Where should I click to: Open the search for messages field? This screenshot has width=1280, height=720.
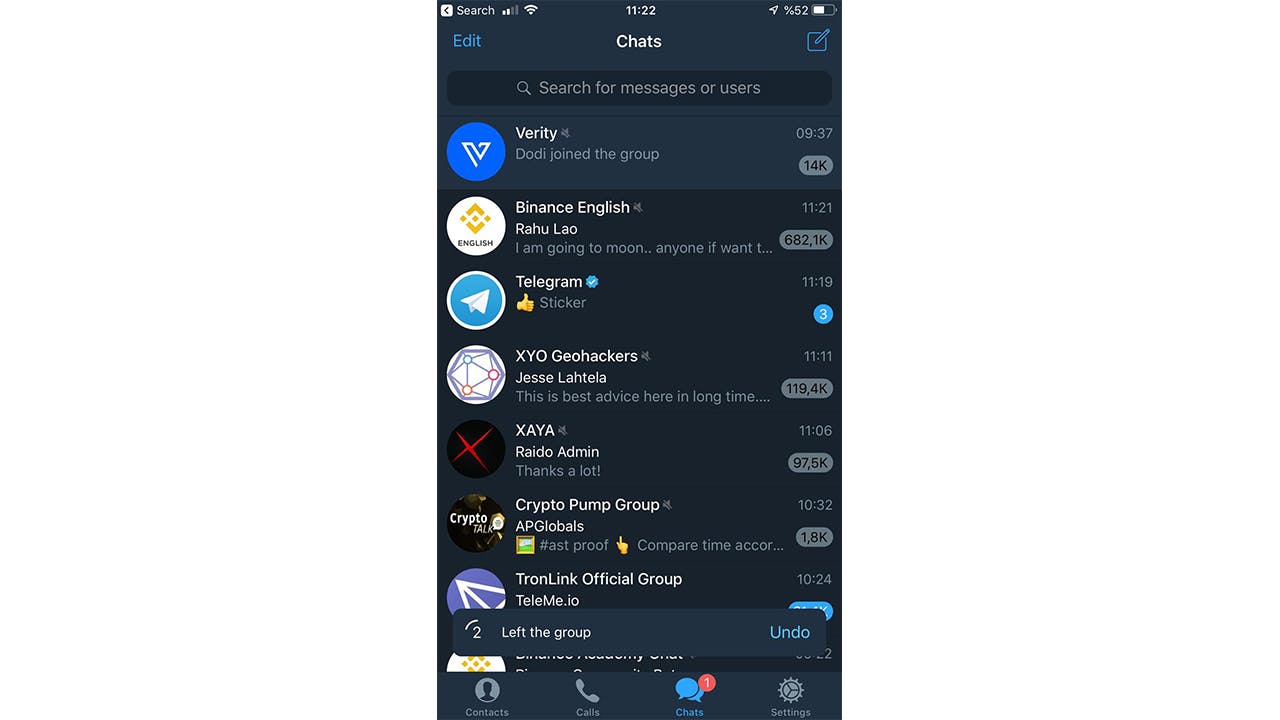click(639, 88)
